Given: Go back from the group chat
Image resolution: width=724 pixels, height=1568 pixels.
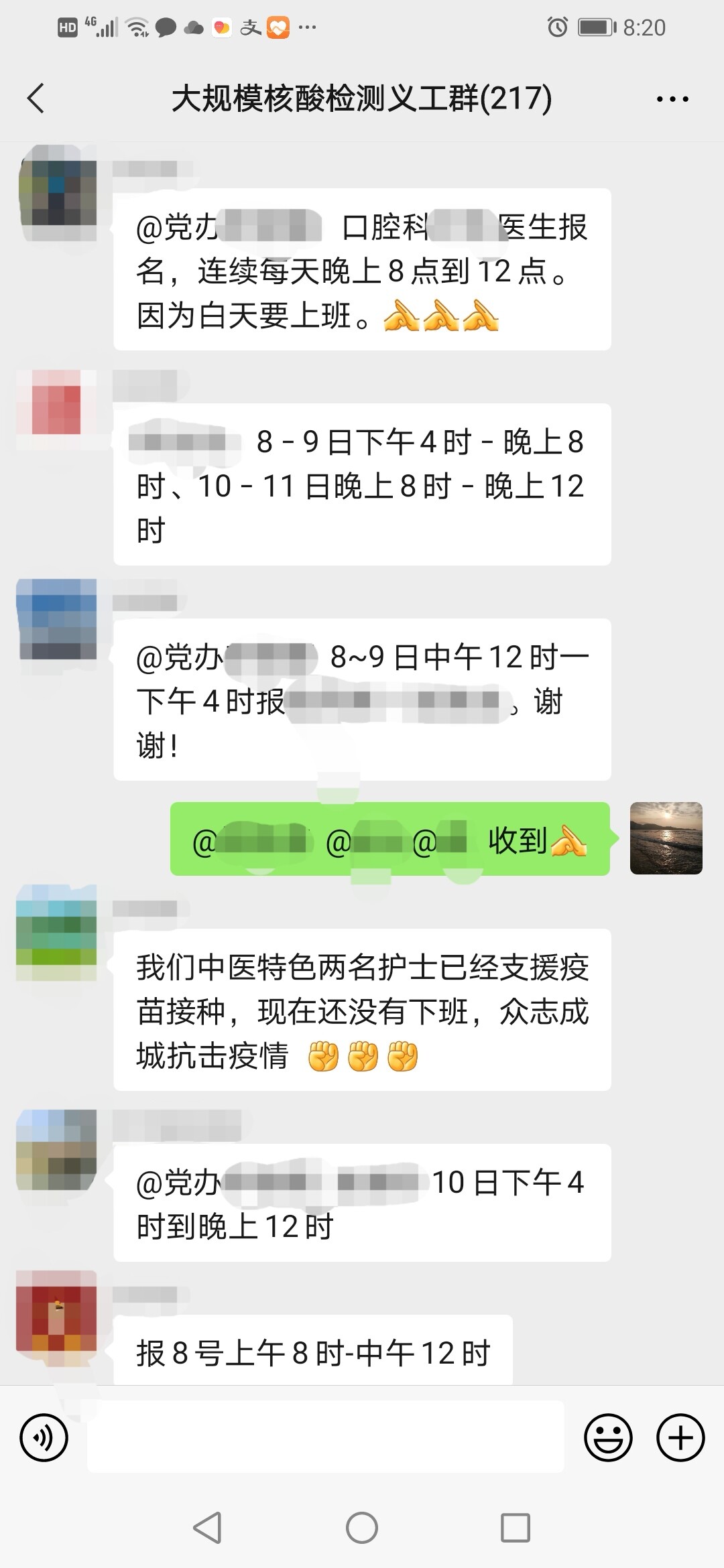Looking at the screenshot, I should point(36,99).
